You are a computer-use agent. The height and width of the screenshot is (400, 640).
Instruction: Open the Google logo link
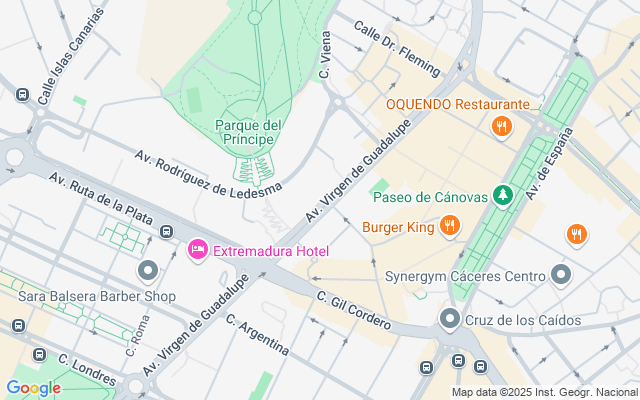coord(33,388)
